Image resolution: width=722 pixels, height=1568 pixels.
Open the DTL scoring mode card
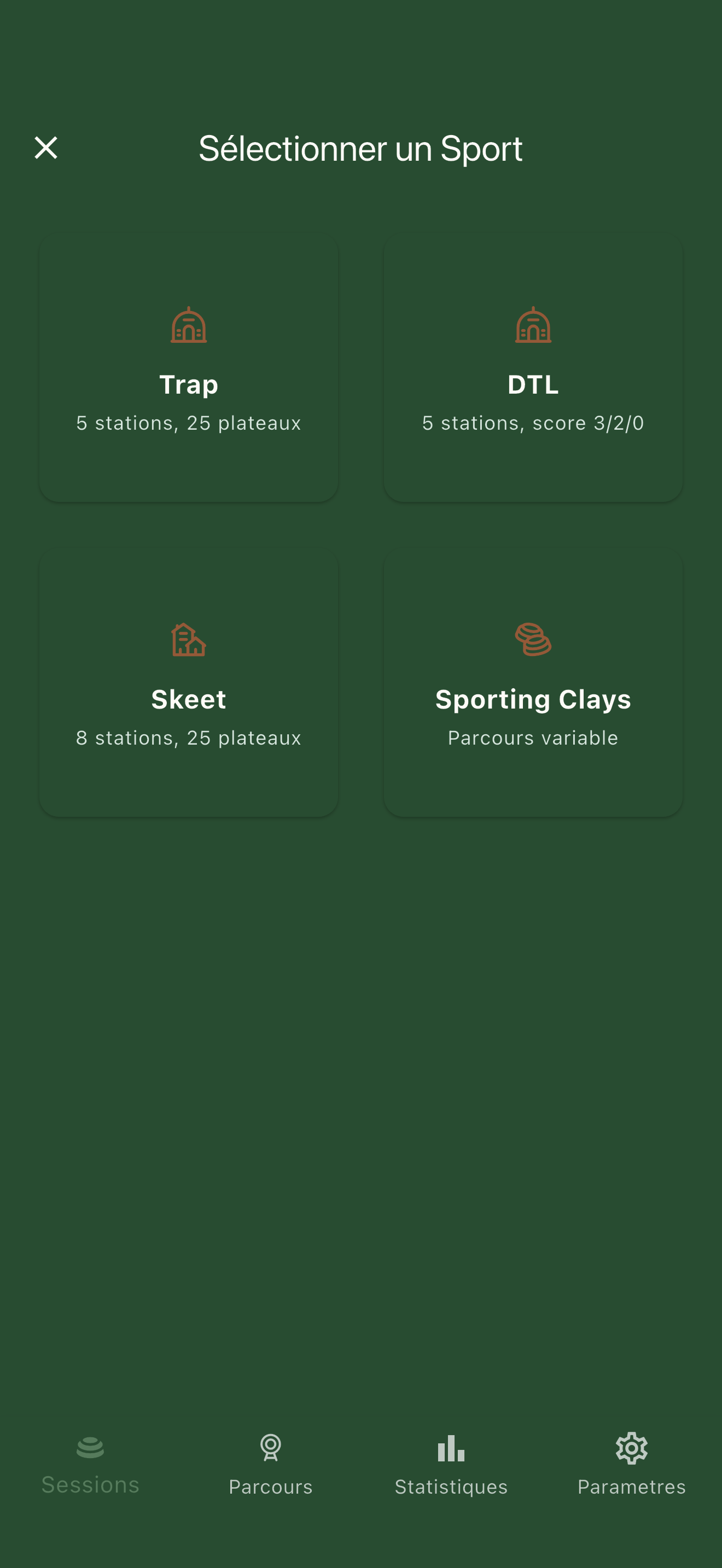pyautogui.click(x=533, y=366)
